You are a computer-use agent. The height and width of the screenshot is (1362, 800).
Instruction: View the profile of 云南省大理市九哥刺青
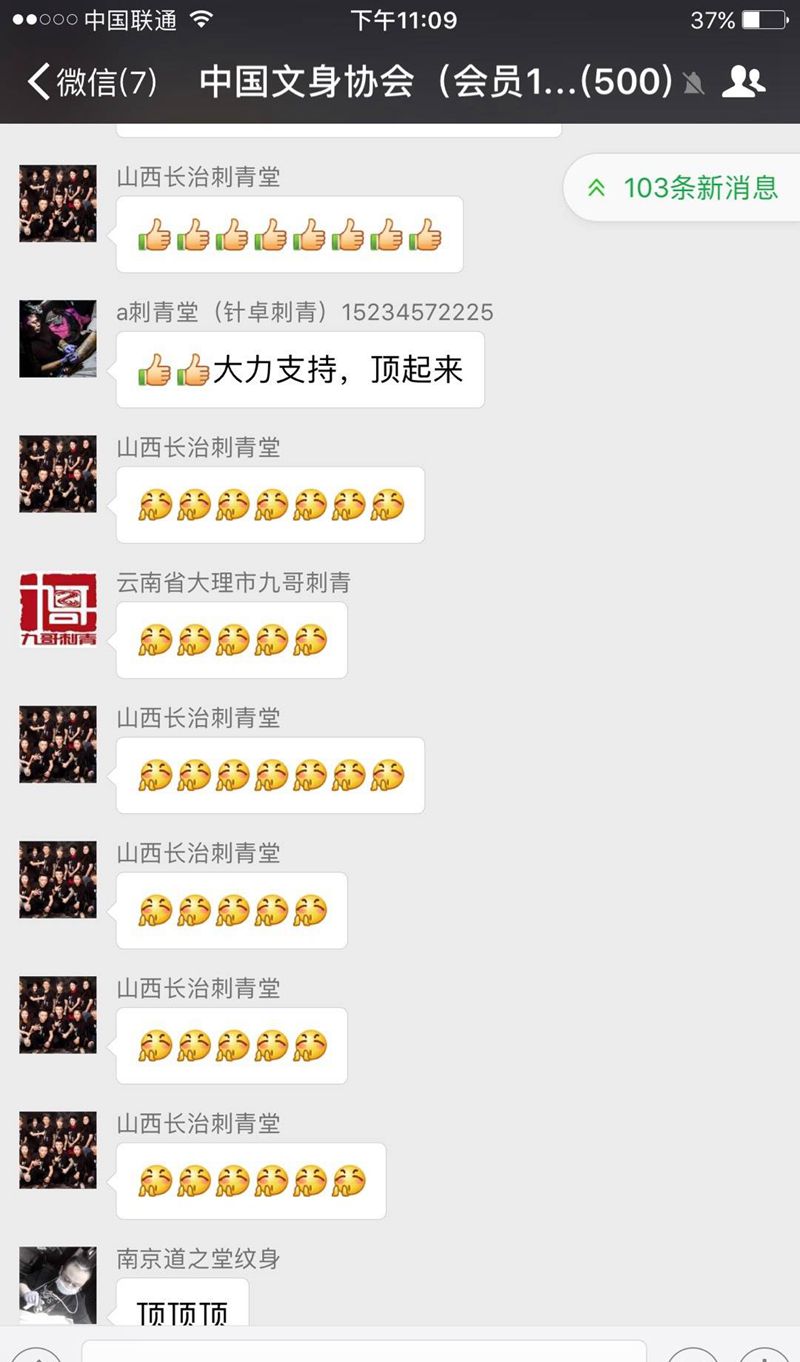coord(58,609)
